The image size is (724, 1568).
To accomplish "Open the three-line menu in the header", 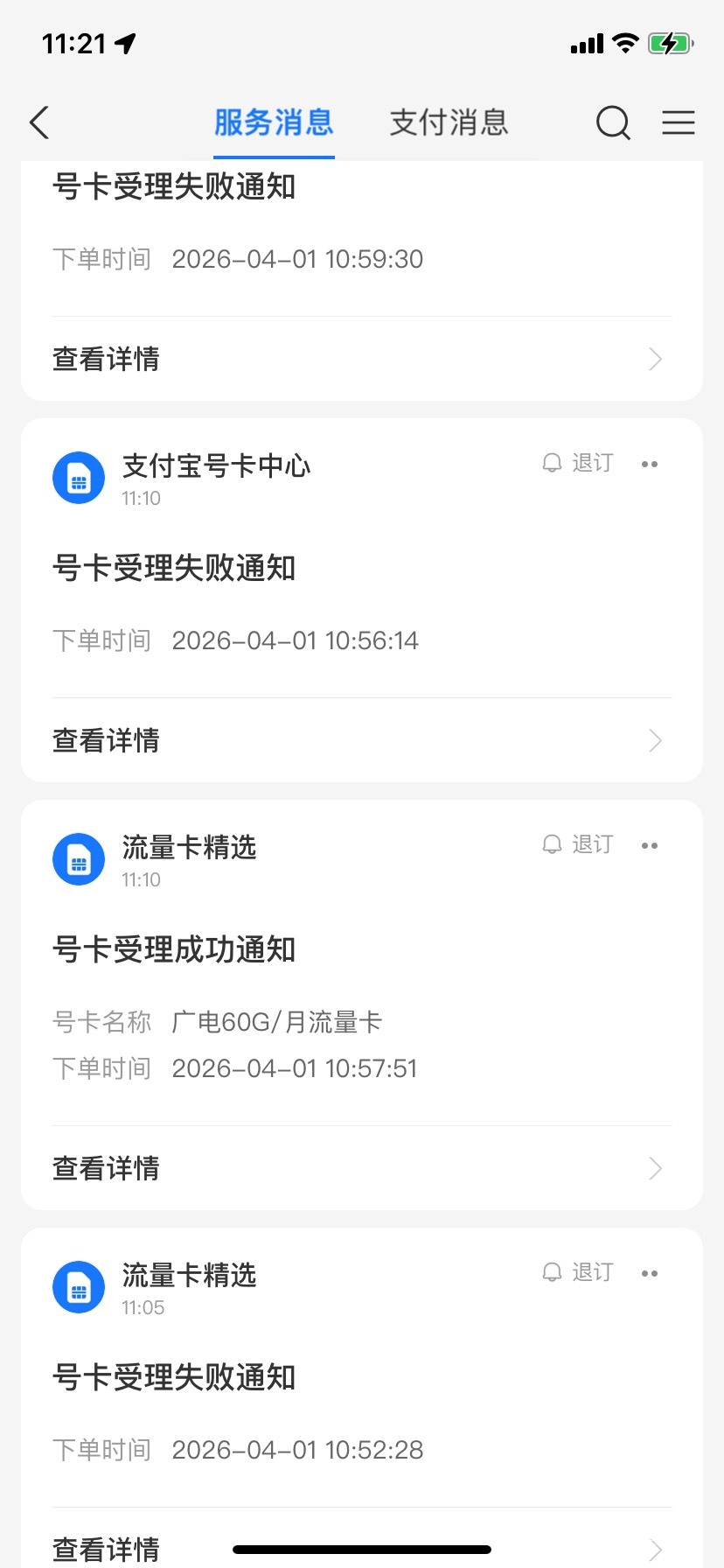I will click(678, 122).
